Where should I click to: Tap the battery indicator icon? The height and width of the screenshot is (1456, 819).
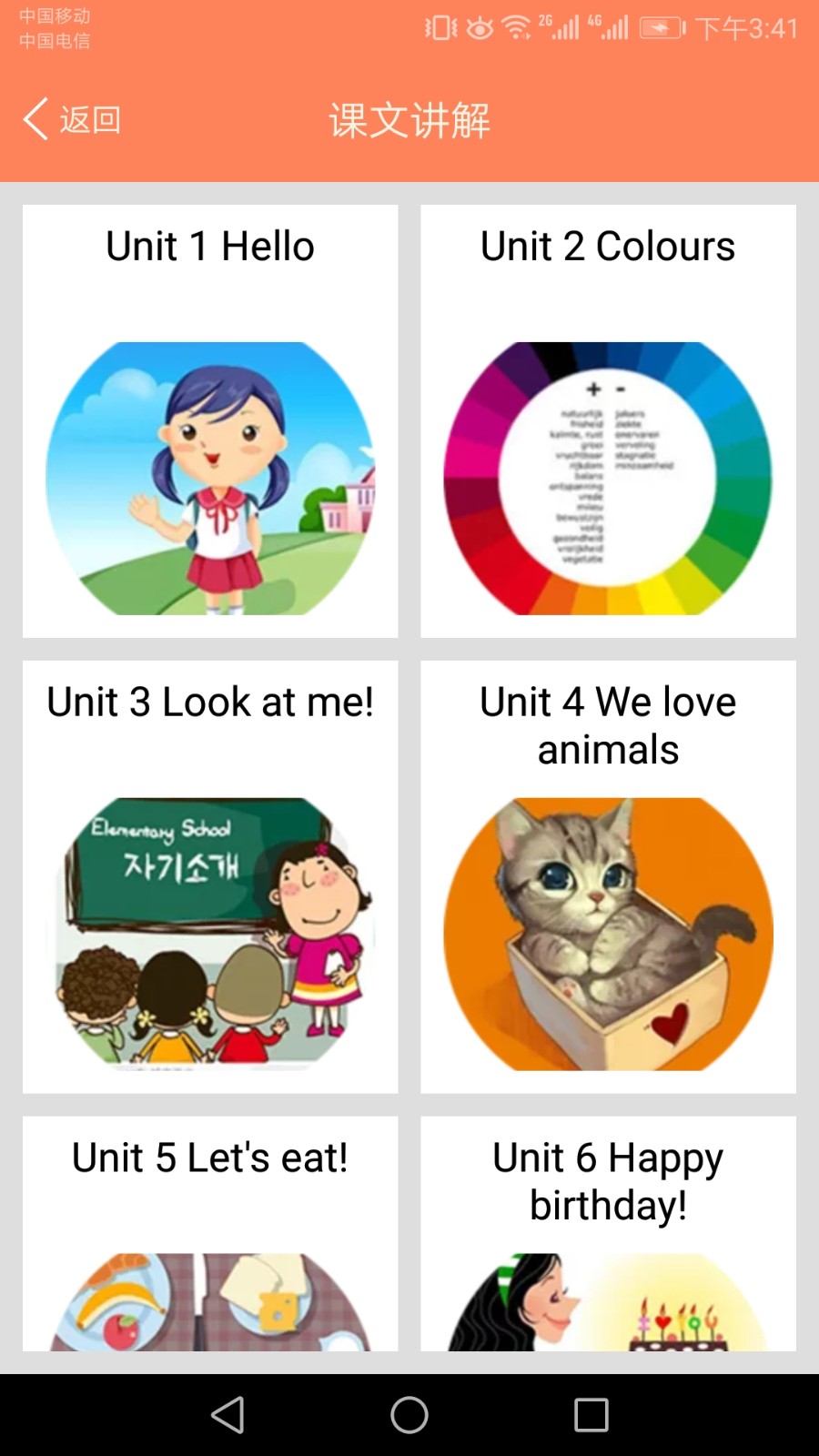pos(661,27)
